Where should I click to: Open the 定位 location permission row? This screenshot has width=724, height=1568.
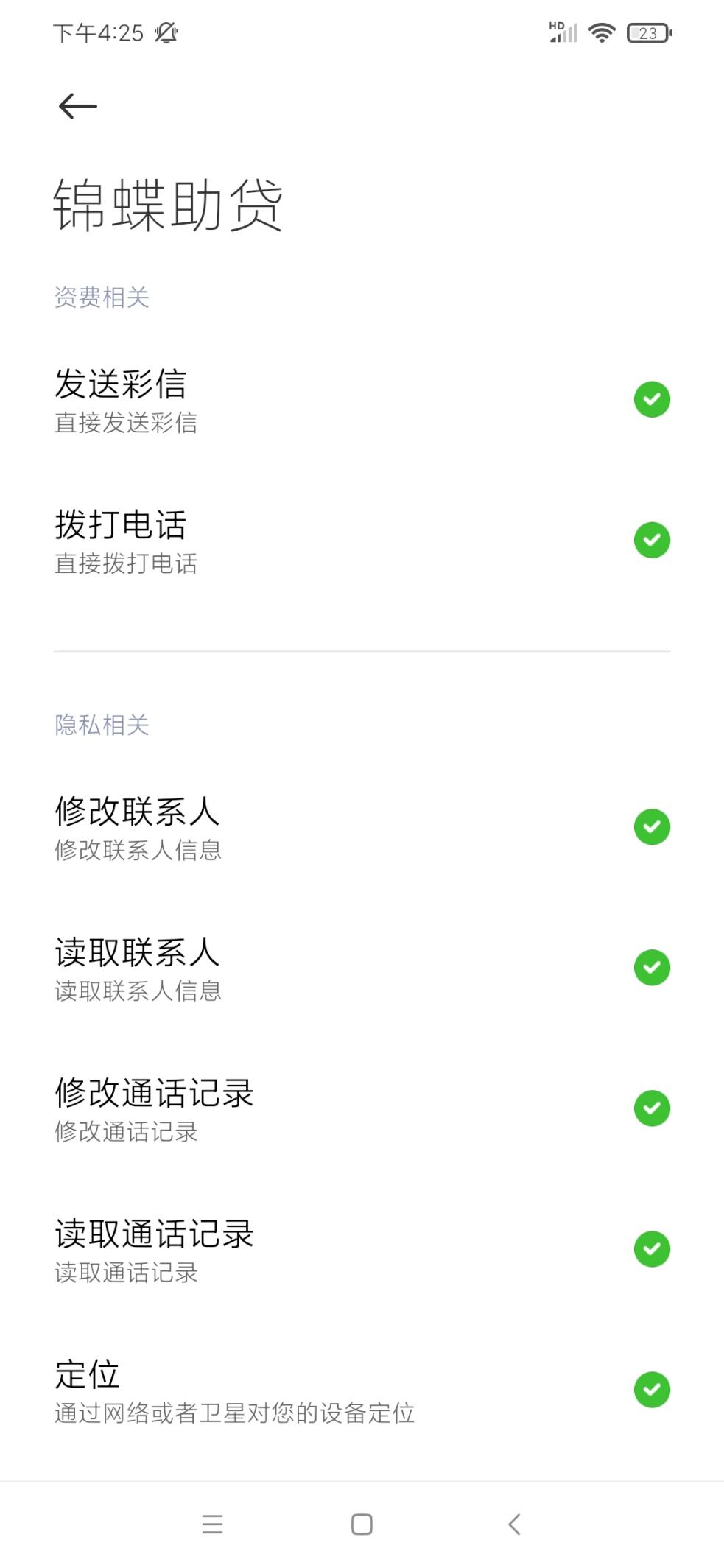pyautogui.click(x=362, y=1390)
